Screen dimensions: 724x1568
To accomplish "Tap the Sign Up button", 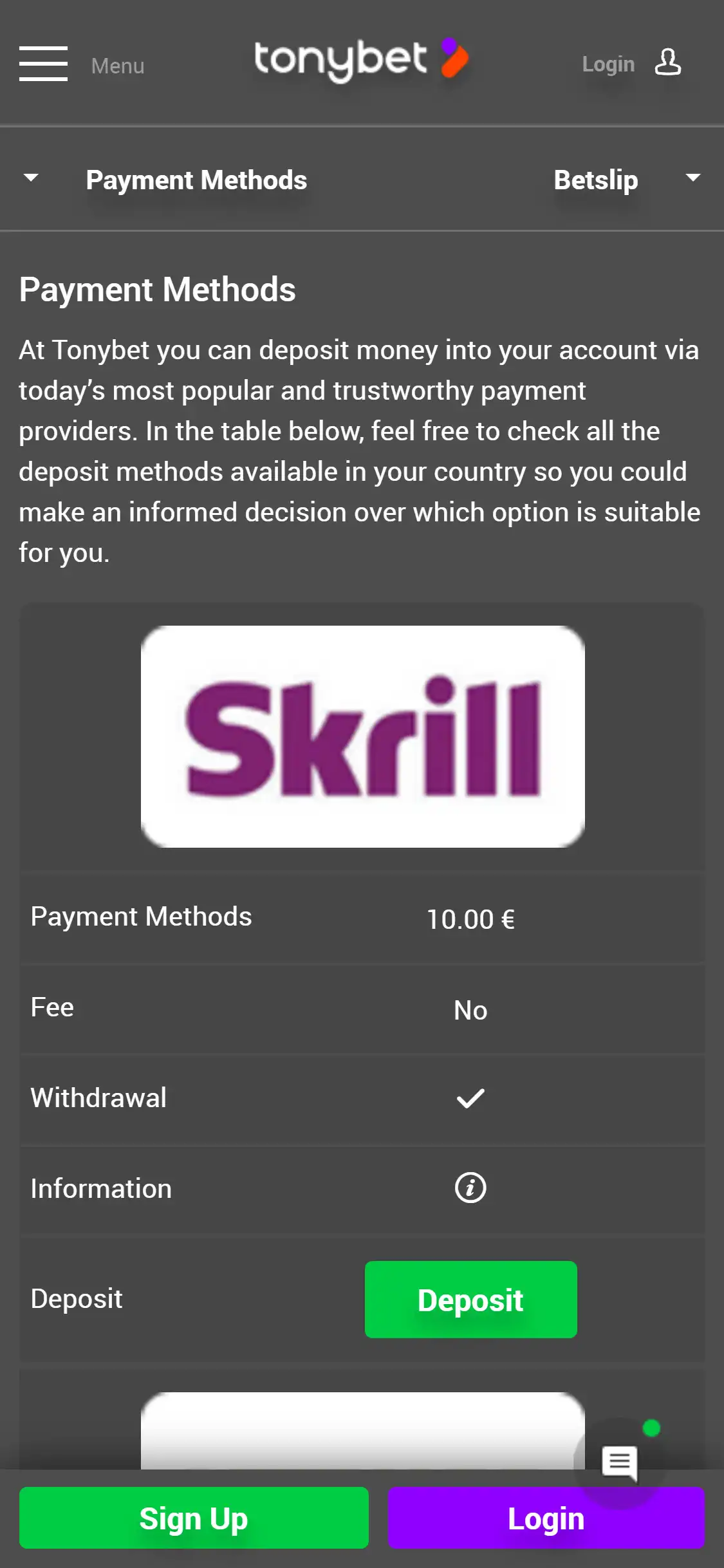I will [x=194, y=1518].
